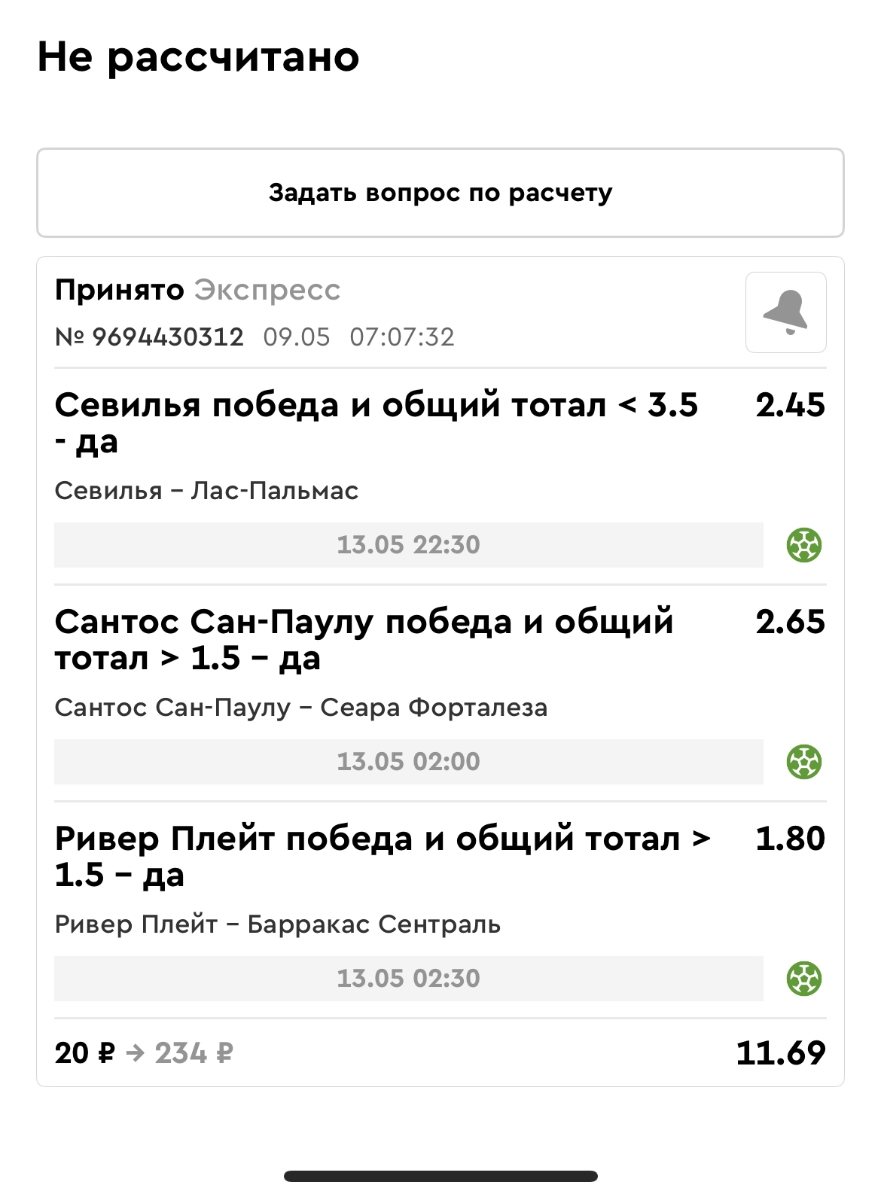Tap the 'Задать вопрос по расчету' button
The width and height of the screenshot is (881, 1200).
click(x=440, y=193)
